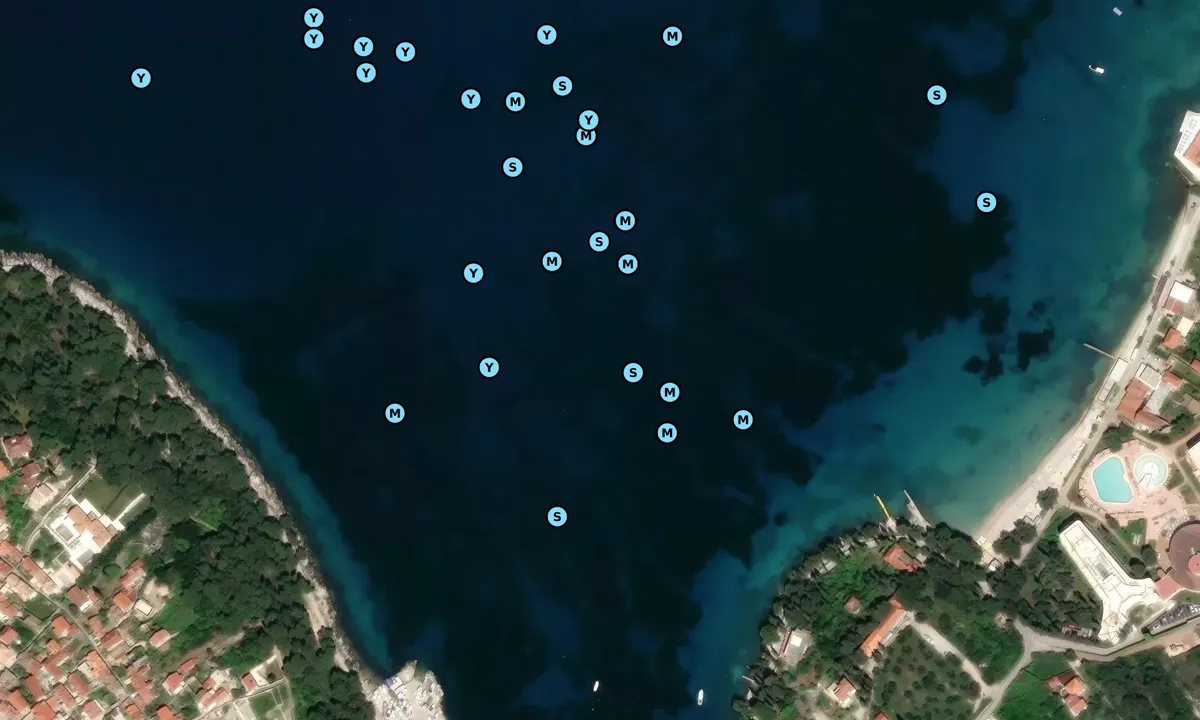Open the lone Y marker apart from the cluster

click(141, 78)
